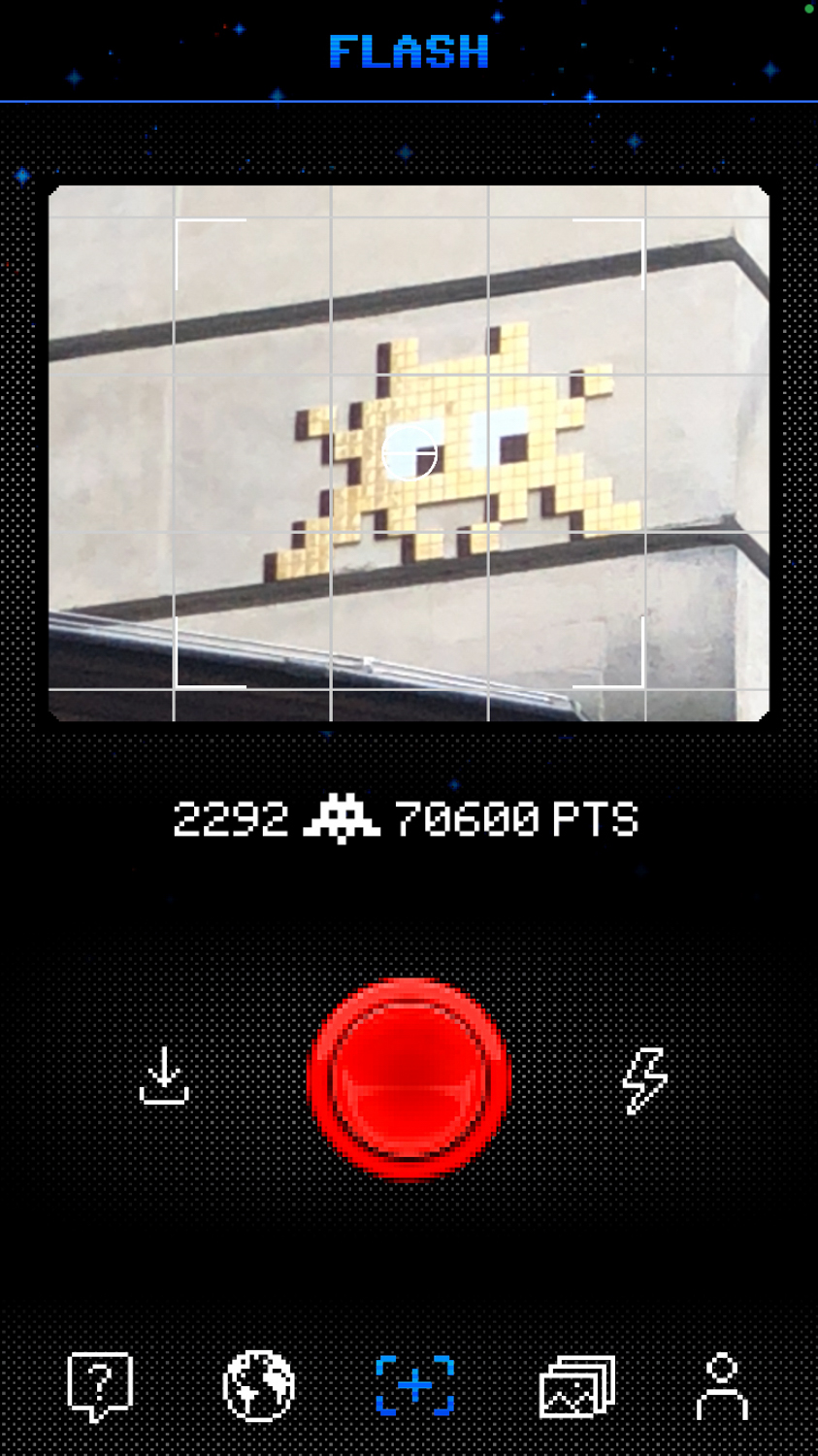Tap the red flash capture button
818x1456 pixels.
point(409,1079)
